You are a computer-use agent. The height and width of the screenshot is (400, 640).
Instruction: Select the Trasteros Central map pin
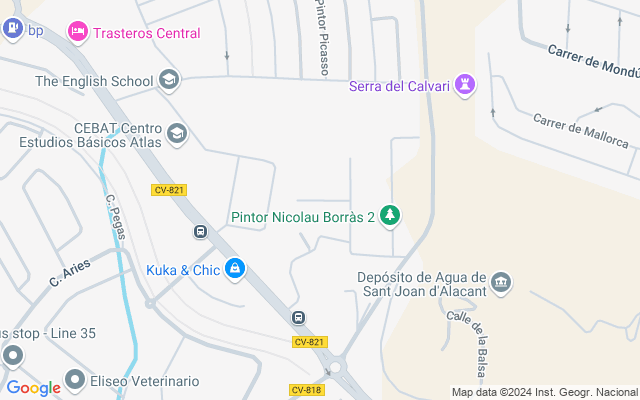tap(78, 33)
